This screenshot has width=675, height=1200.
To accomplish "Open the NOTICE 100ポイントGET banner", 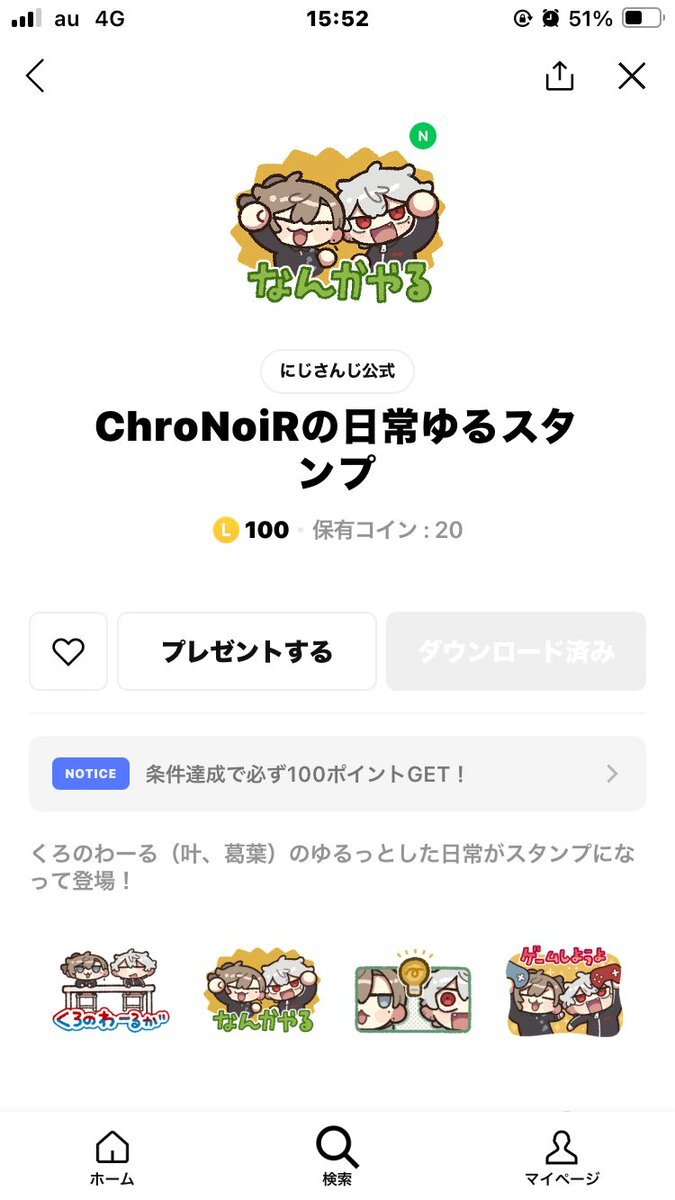I will pos(337,774).
